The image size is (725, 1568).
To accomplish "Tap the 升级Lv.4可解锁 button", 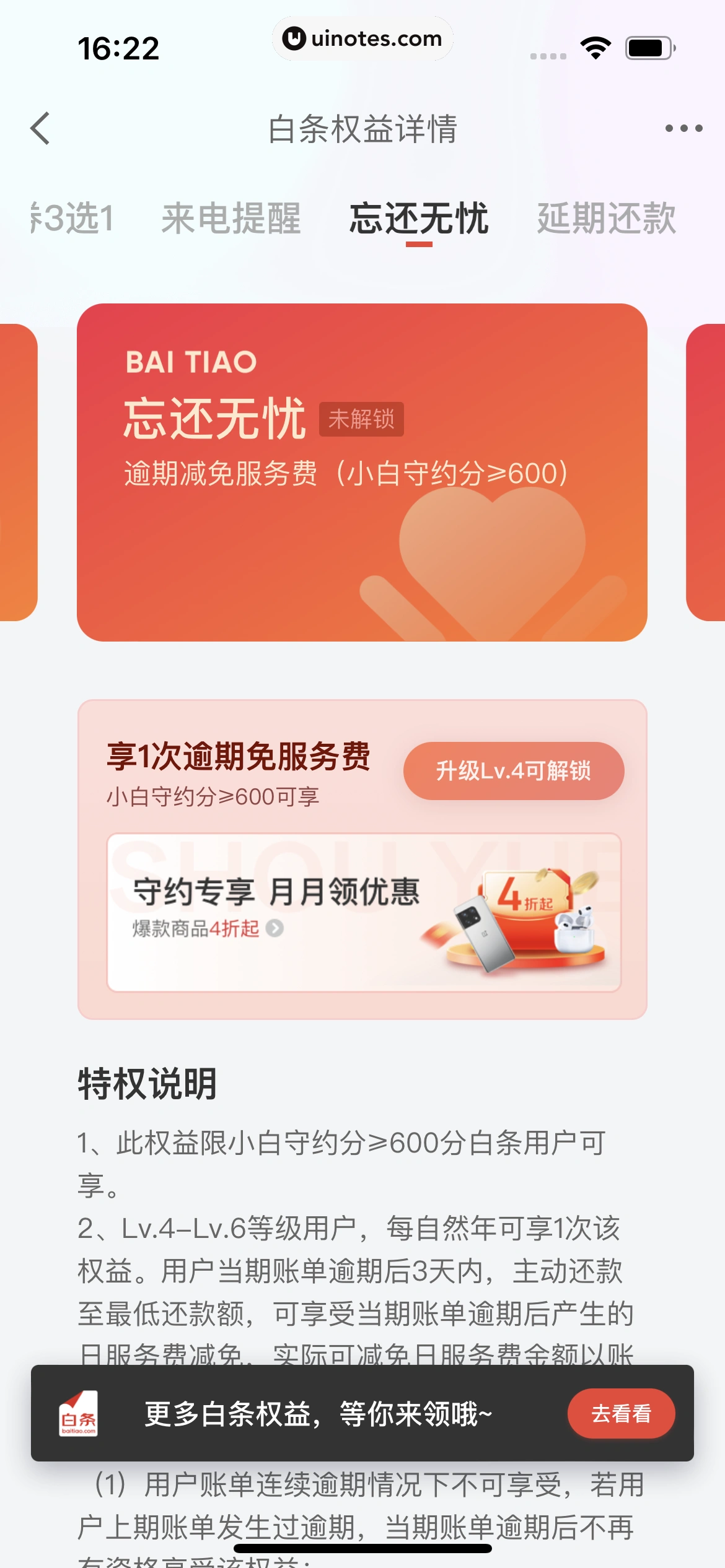I will 513,771.
